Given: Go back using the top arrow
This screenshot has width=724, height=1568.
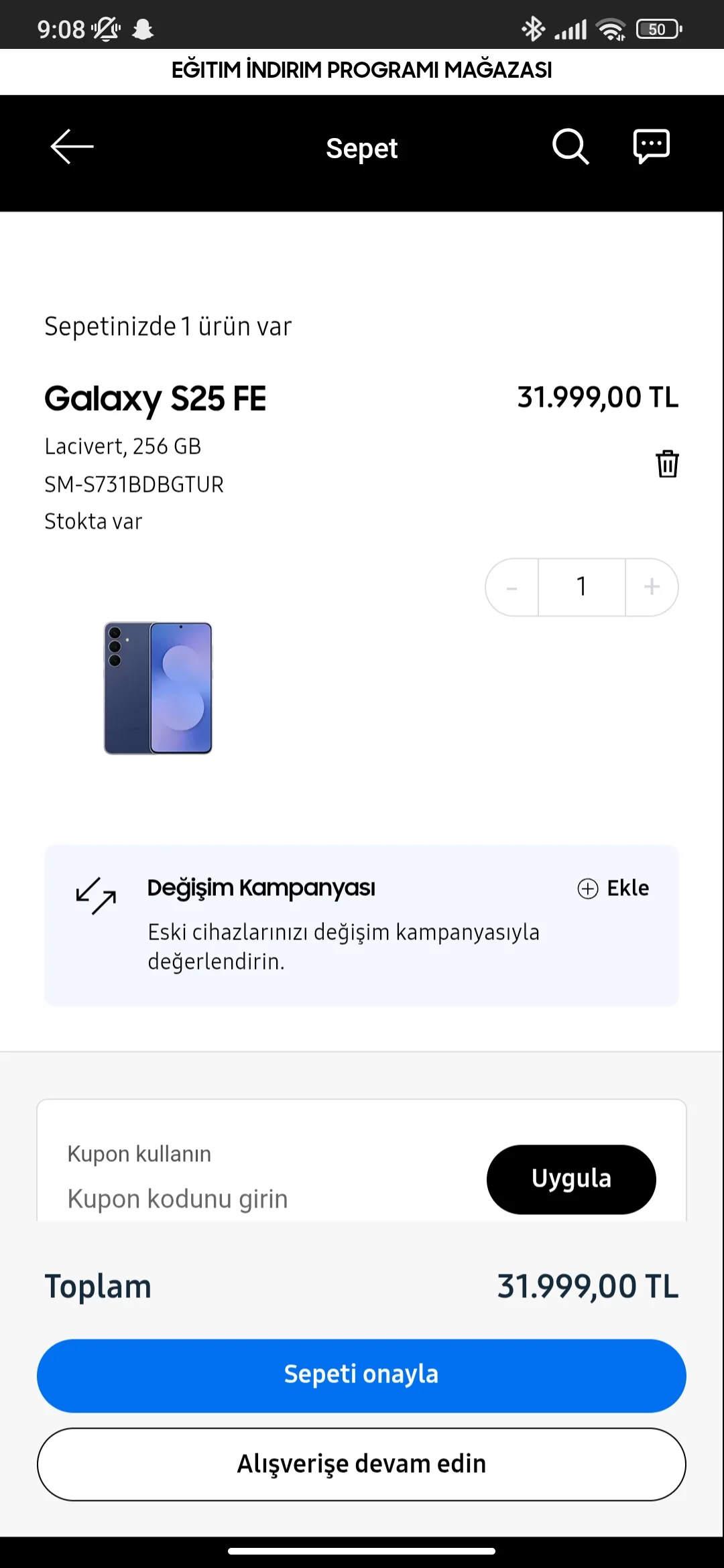Looking at the screenshot, I should click(72, 147).
